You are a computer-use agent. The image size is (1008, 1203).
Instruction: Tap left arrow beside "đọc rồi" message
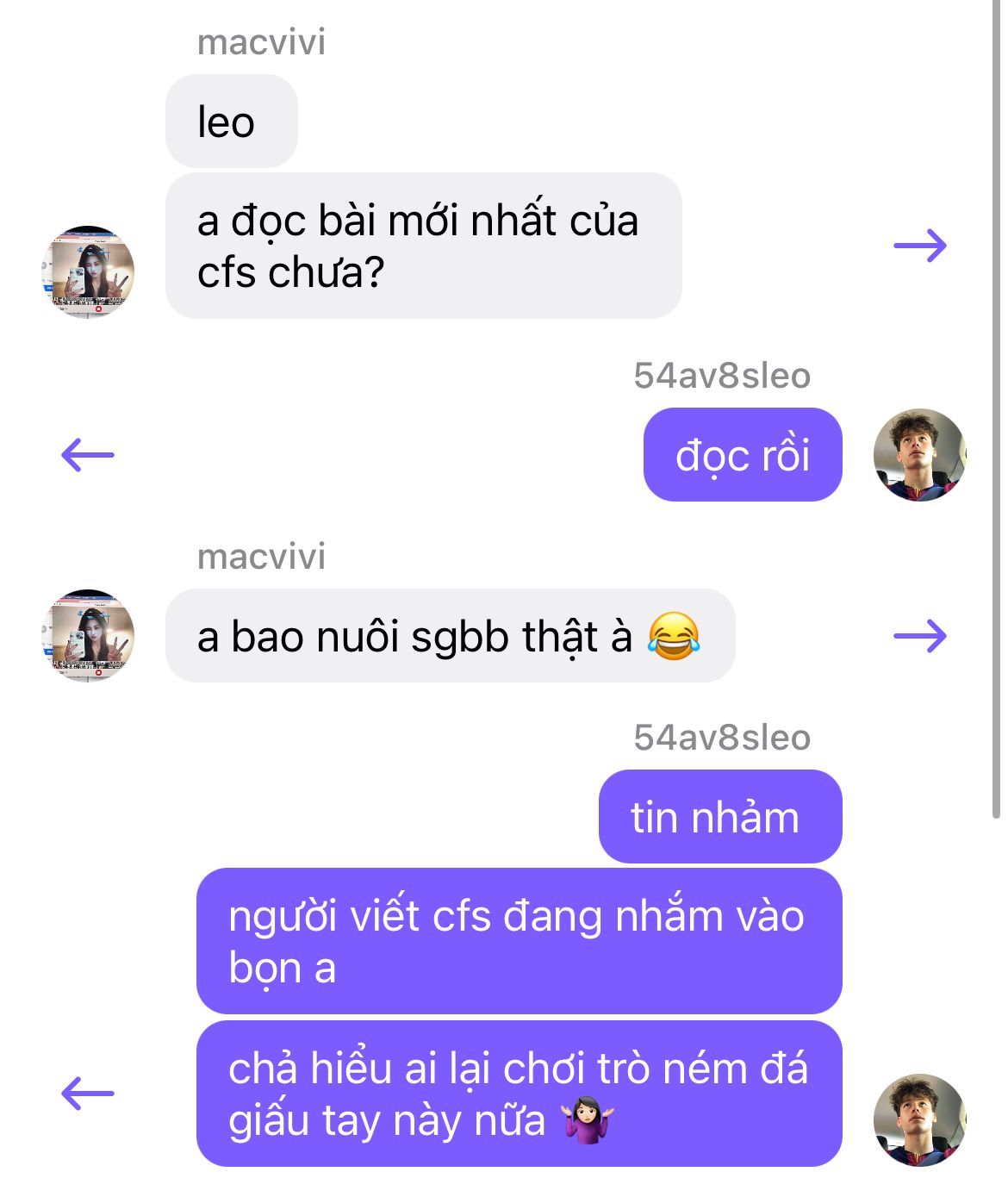tap(88, 454)
